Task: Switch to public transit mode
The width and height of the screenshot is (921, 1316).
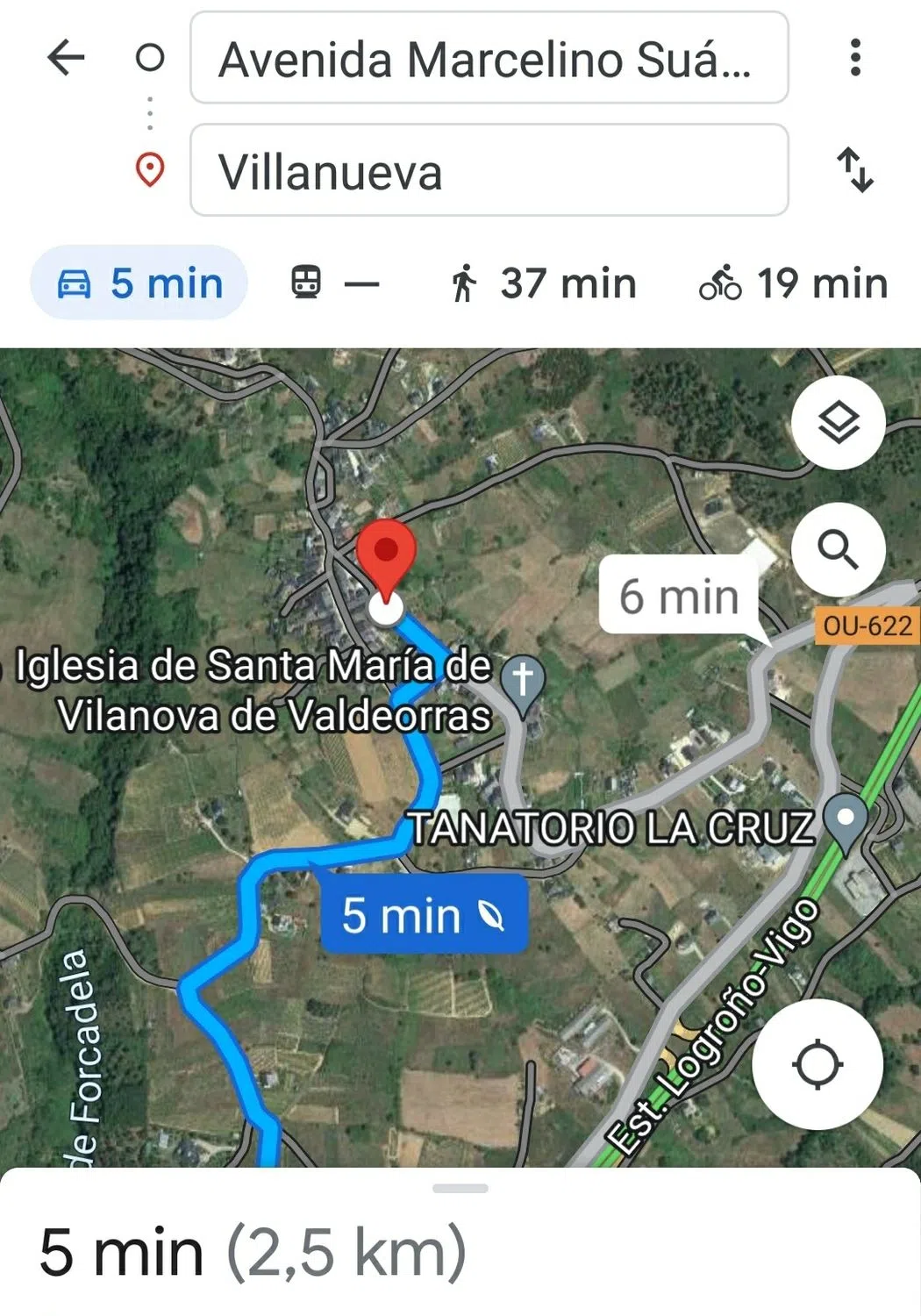Action: 334,283
